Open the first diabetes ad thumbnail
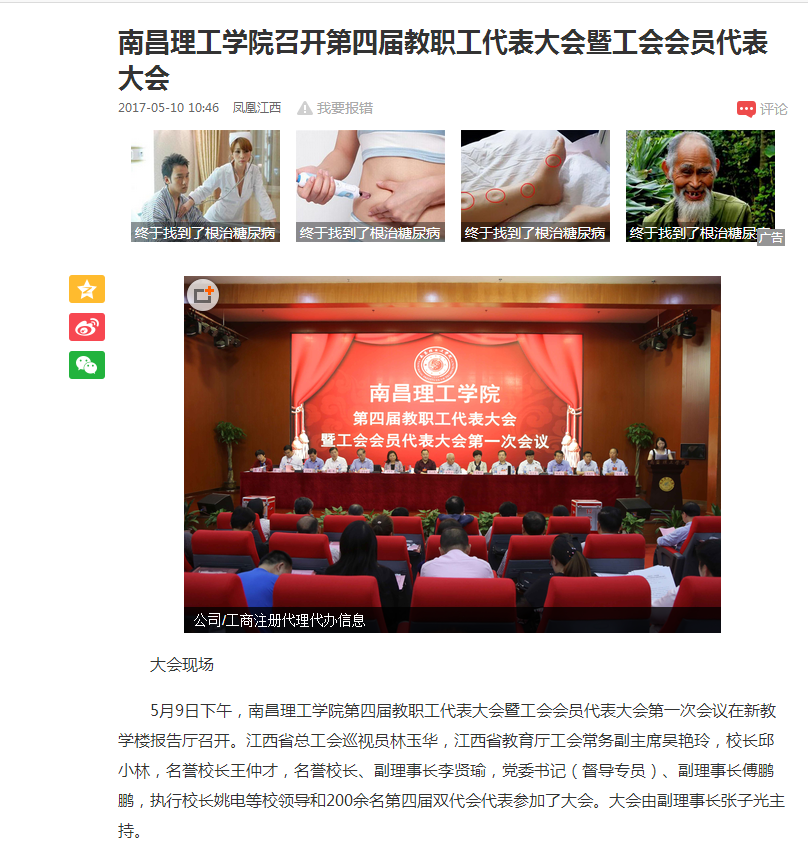This screenshot has width=808, height=865. 205,186
